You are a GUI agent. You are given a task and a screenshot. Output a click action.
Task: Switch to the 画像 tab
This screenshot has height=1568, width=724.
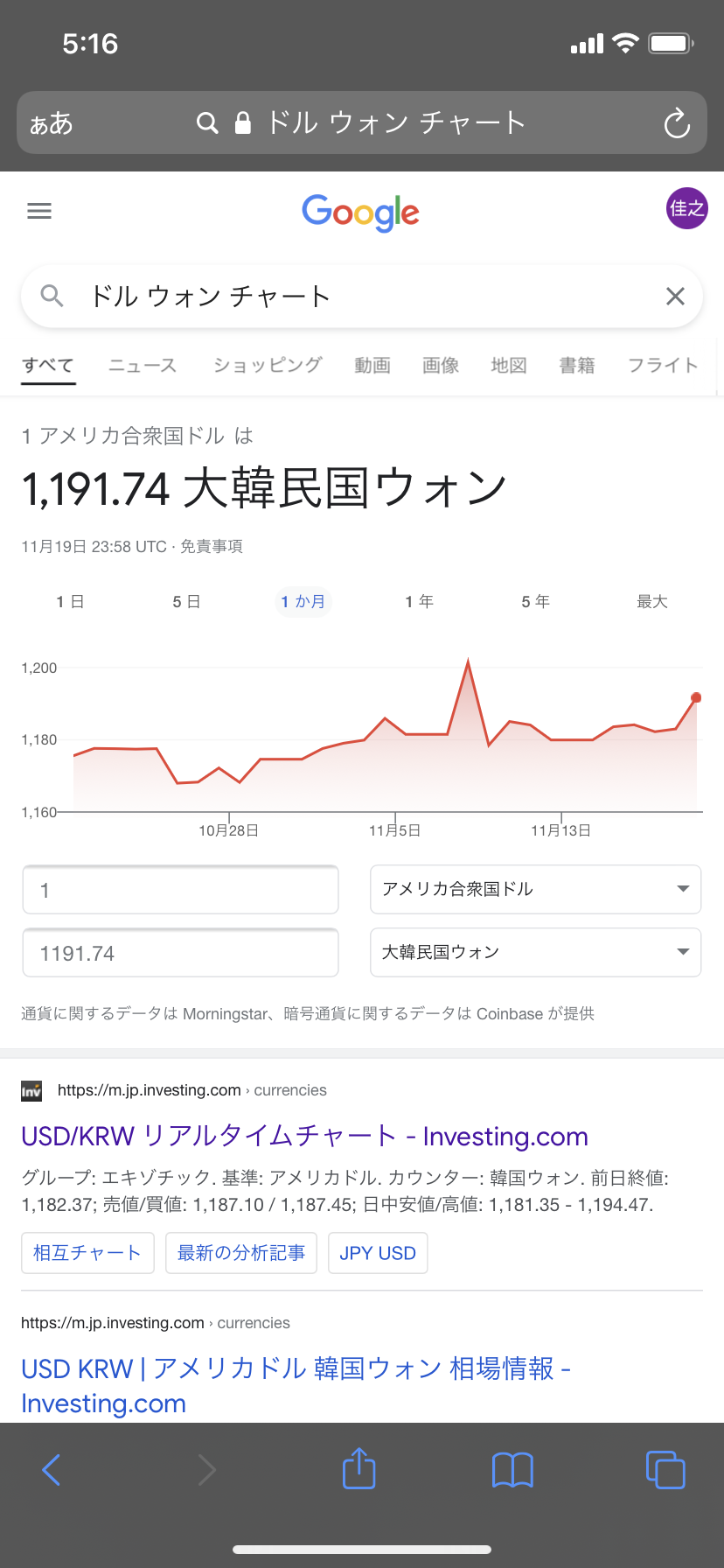(x=441, y=366)
